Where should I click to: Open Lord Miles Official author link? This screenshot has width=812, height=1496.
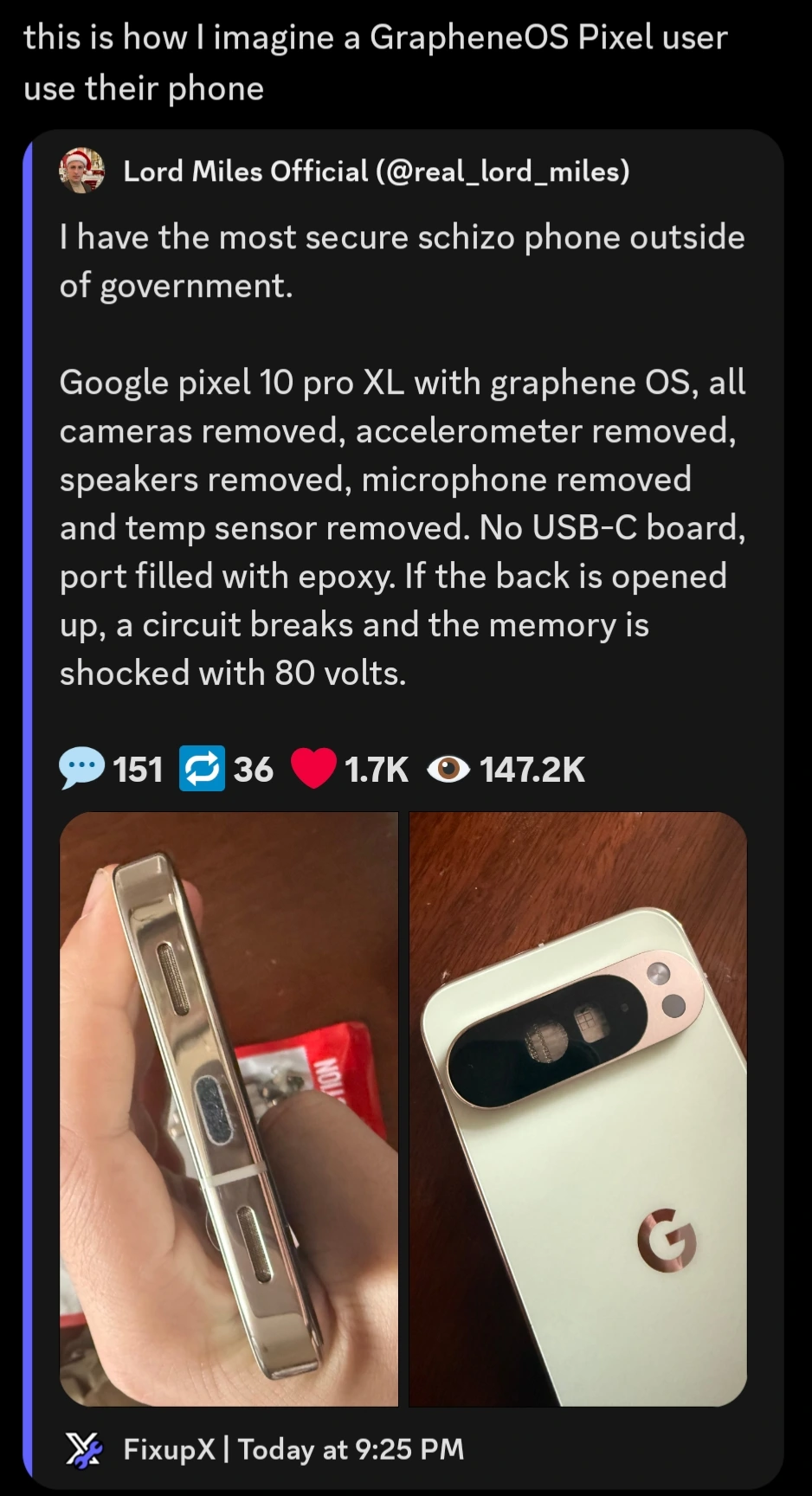(376, 171)
